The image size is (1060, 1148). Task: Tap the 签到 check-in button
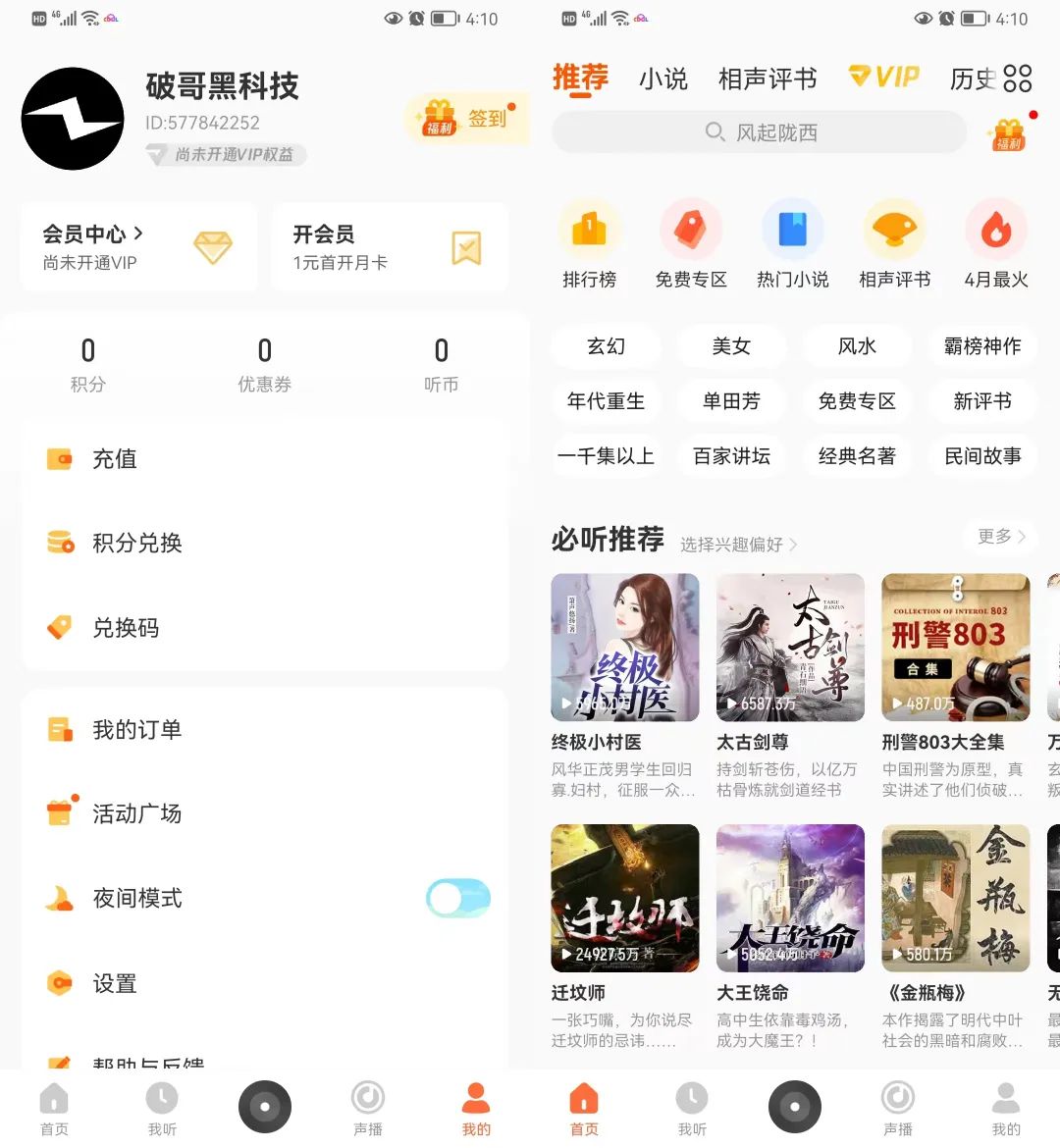(x=467, y=119)
